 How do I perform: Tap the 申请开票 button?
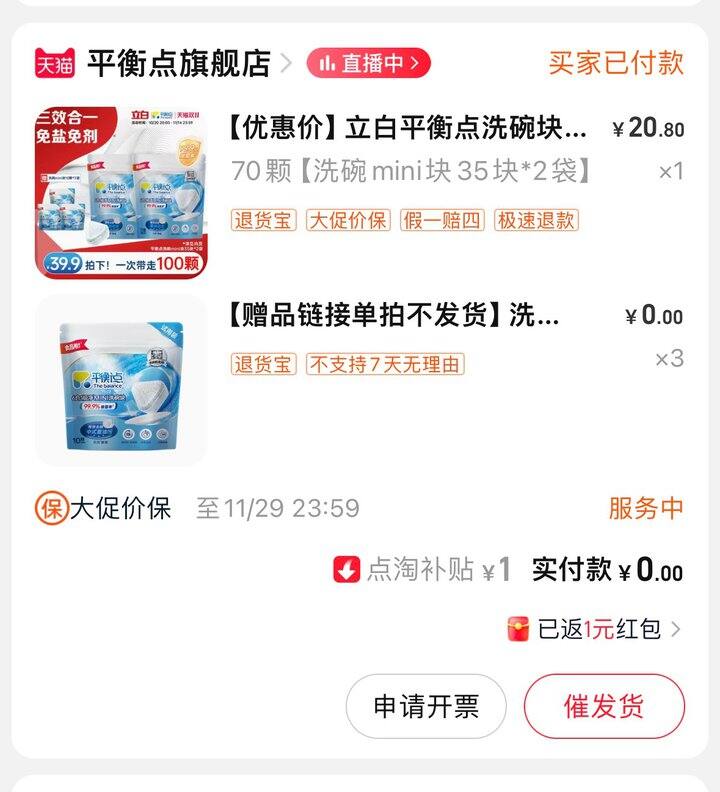426,706
